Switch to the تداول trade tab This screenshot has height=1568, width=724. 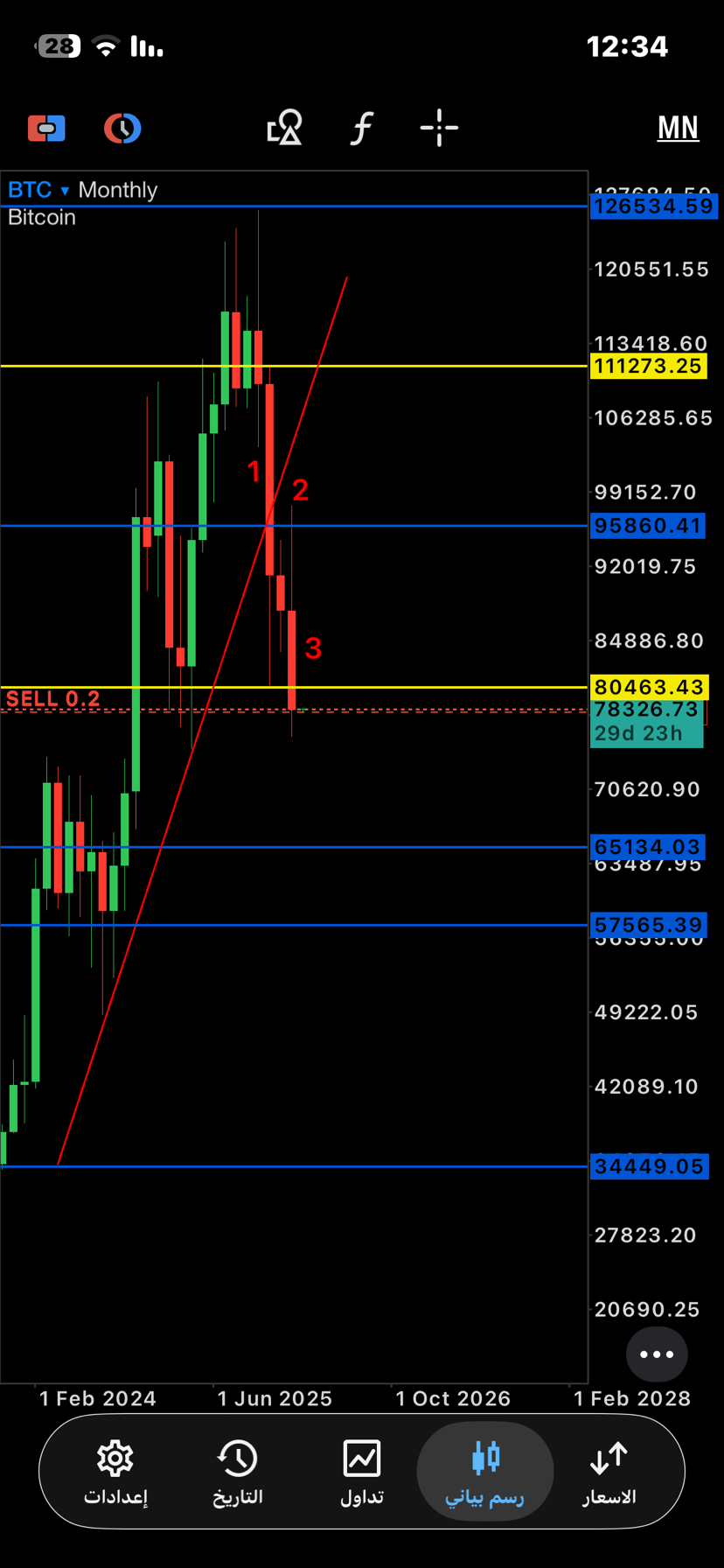361,1473
